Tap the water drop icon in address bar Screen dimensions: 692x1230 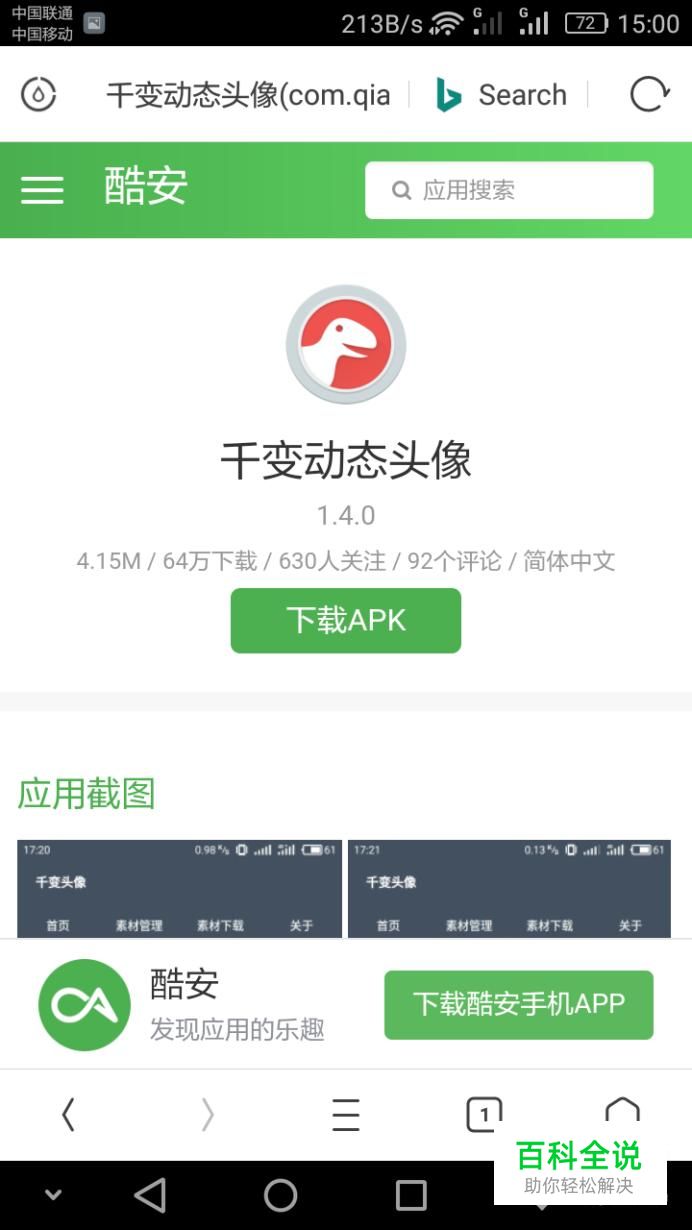(x=38, y=95)
